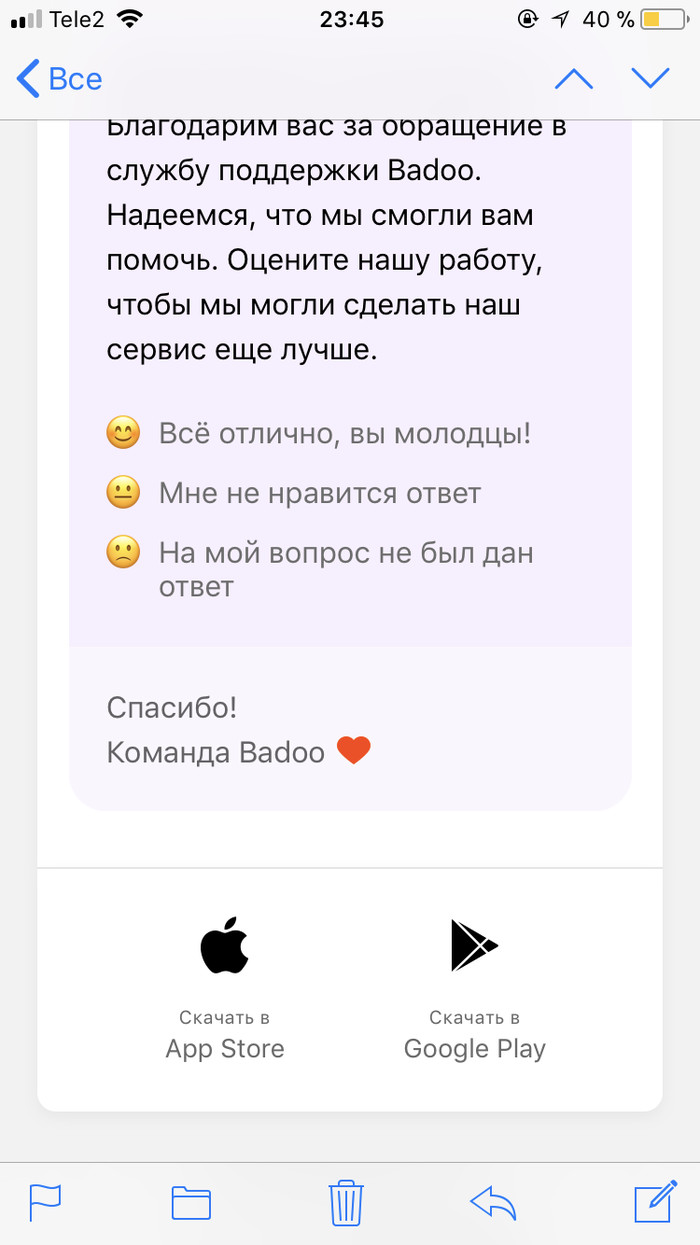The height and width of the screenshot is (1245, 700).
Task: Select «Мне не нравится ответ» rating
Action: coord(319,493)
